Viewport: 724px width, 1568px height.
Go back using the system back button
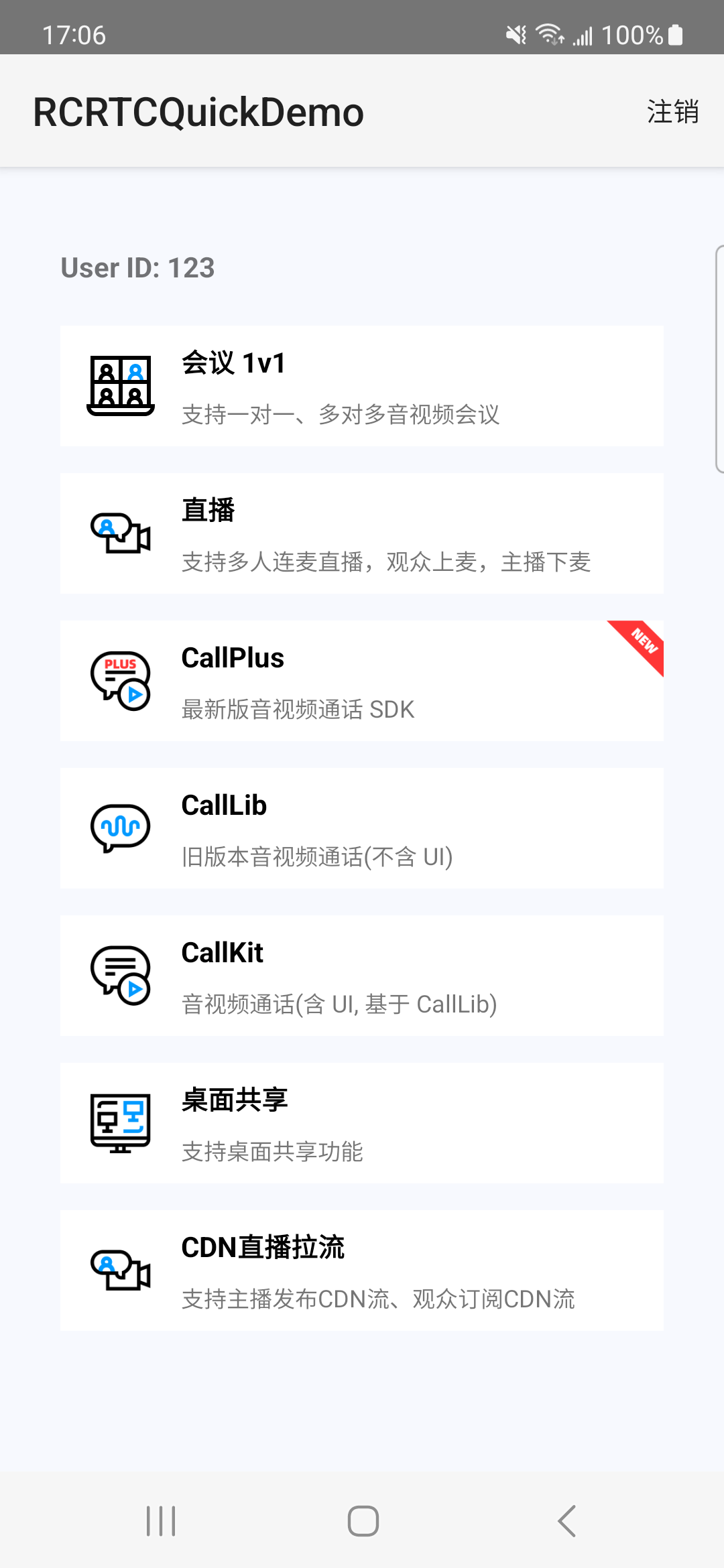click(566, 1520)
